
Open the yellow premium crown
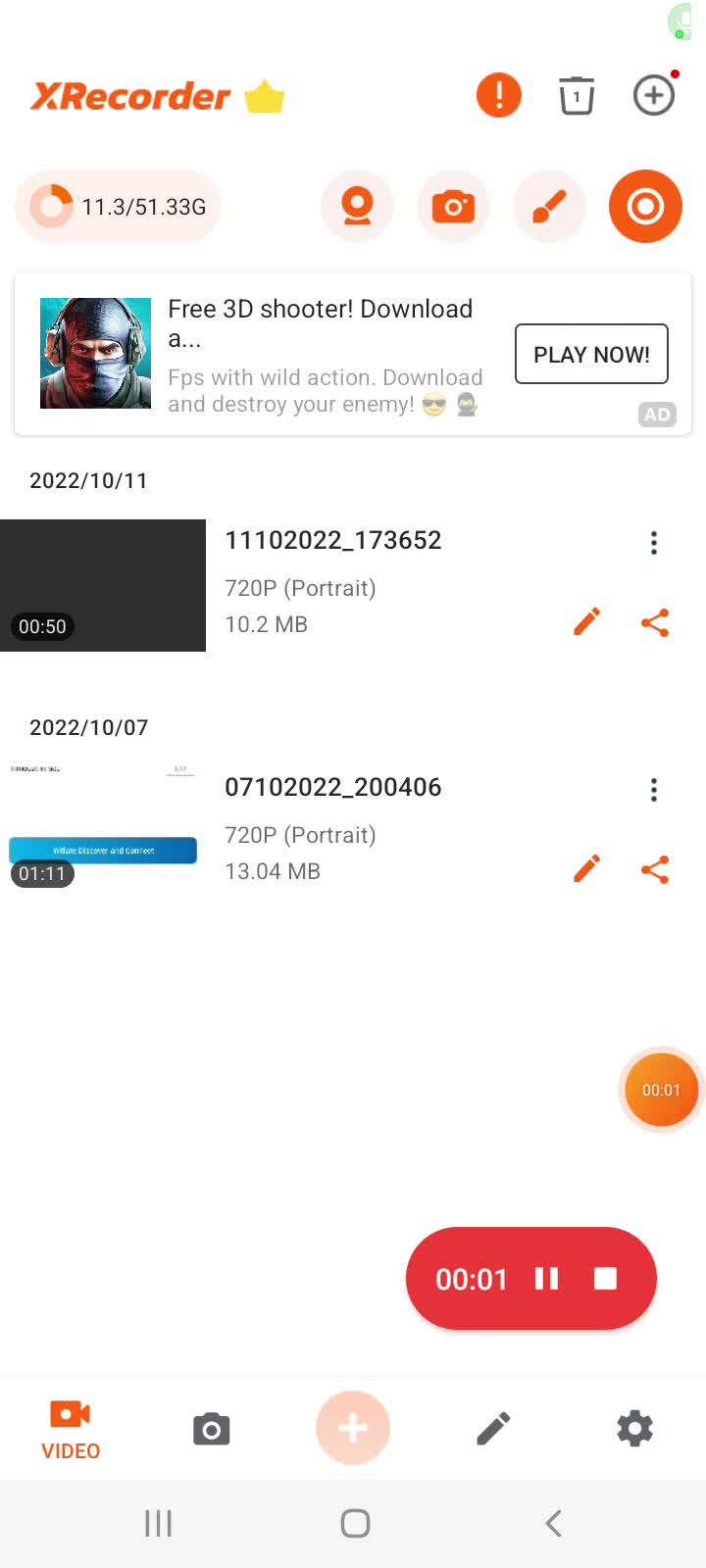265,97
